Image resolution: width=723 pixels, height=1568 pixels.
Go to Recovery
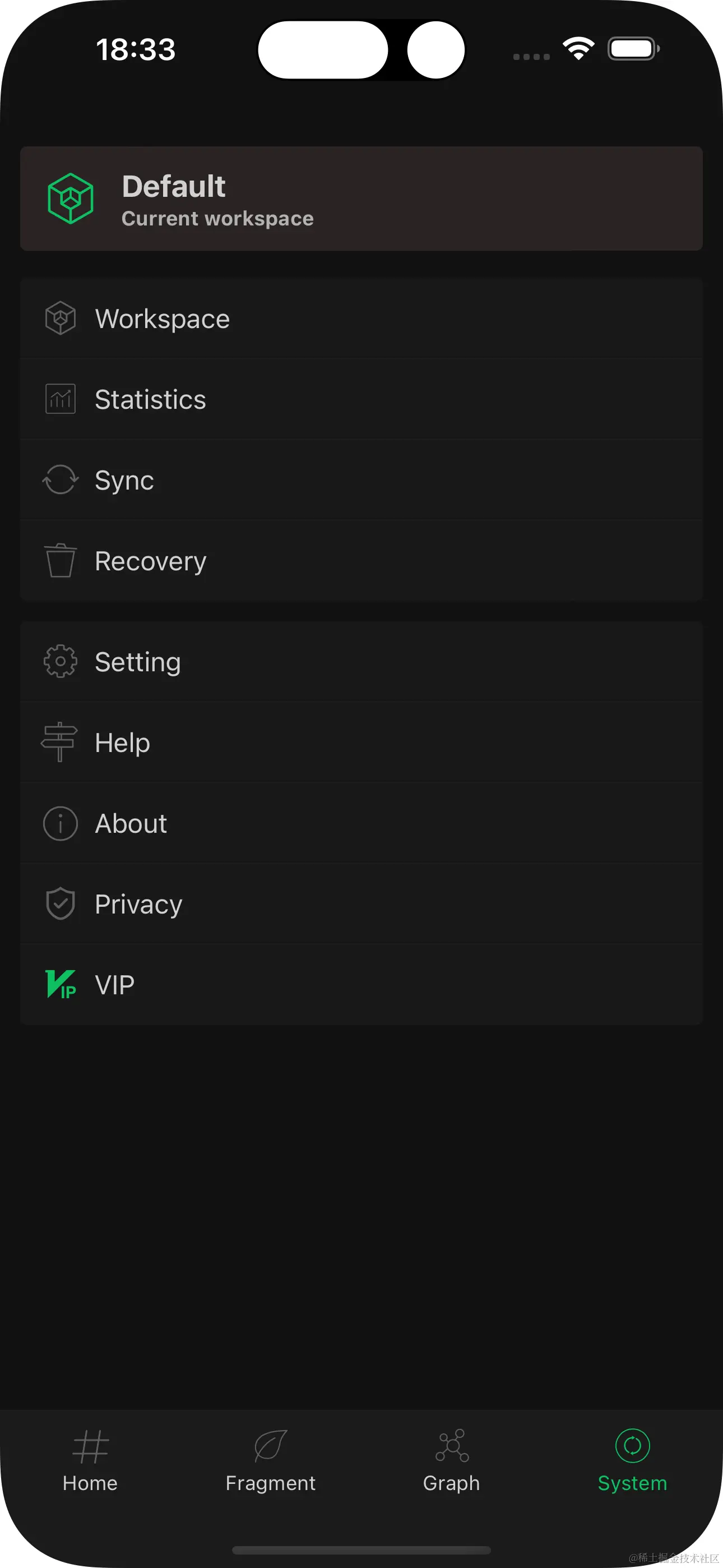(361, 561)
